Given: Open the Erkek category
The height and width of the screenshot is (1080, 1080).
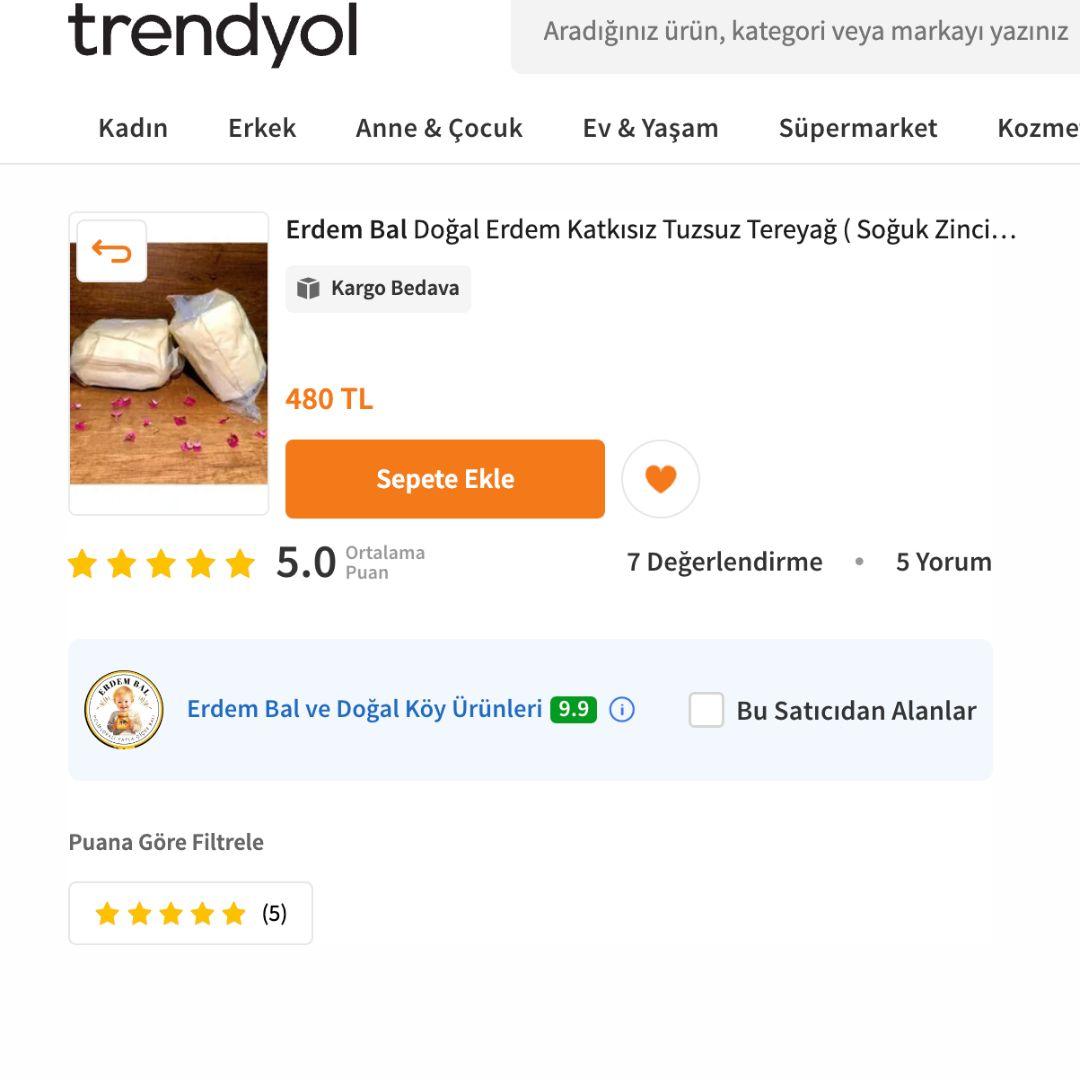Looking at the screenshot, I should (262, 128).
